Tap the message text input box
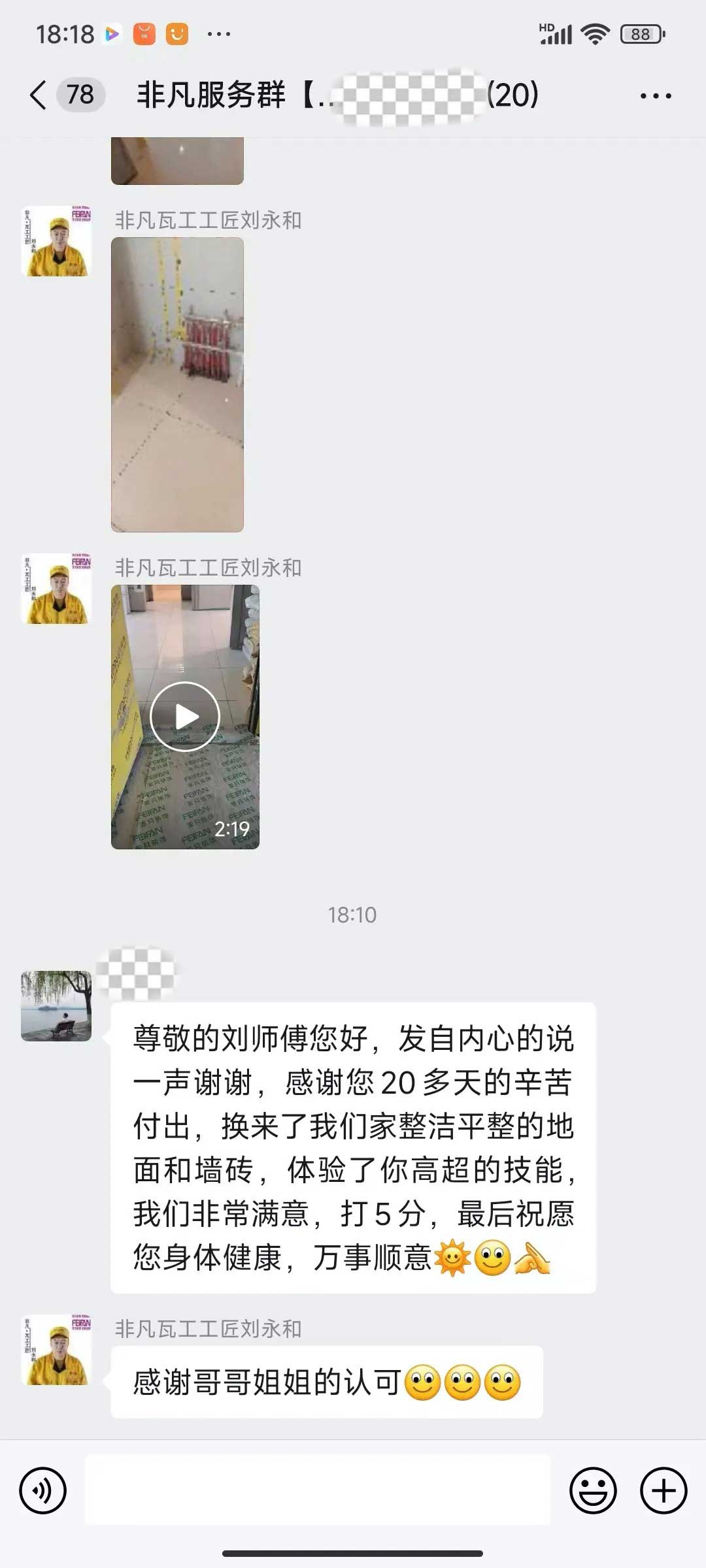 coord(318,1490)
